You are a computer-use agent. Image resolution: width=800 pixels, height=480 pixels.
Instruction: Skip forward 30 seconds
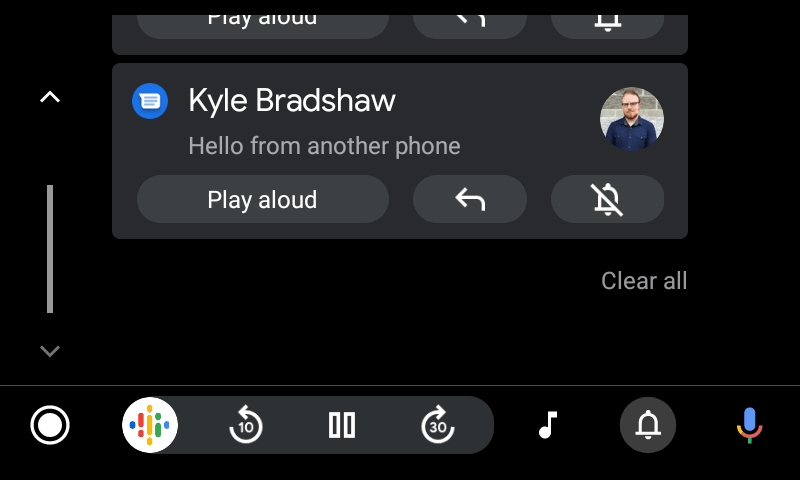pyautogui.click(x=437, y=425)
